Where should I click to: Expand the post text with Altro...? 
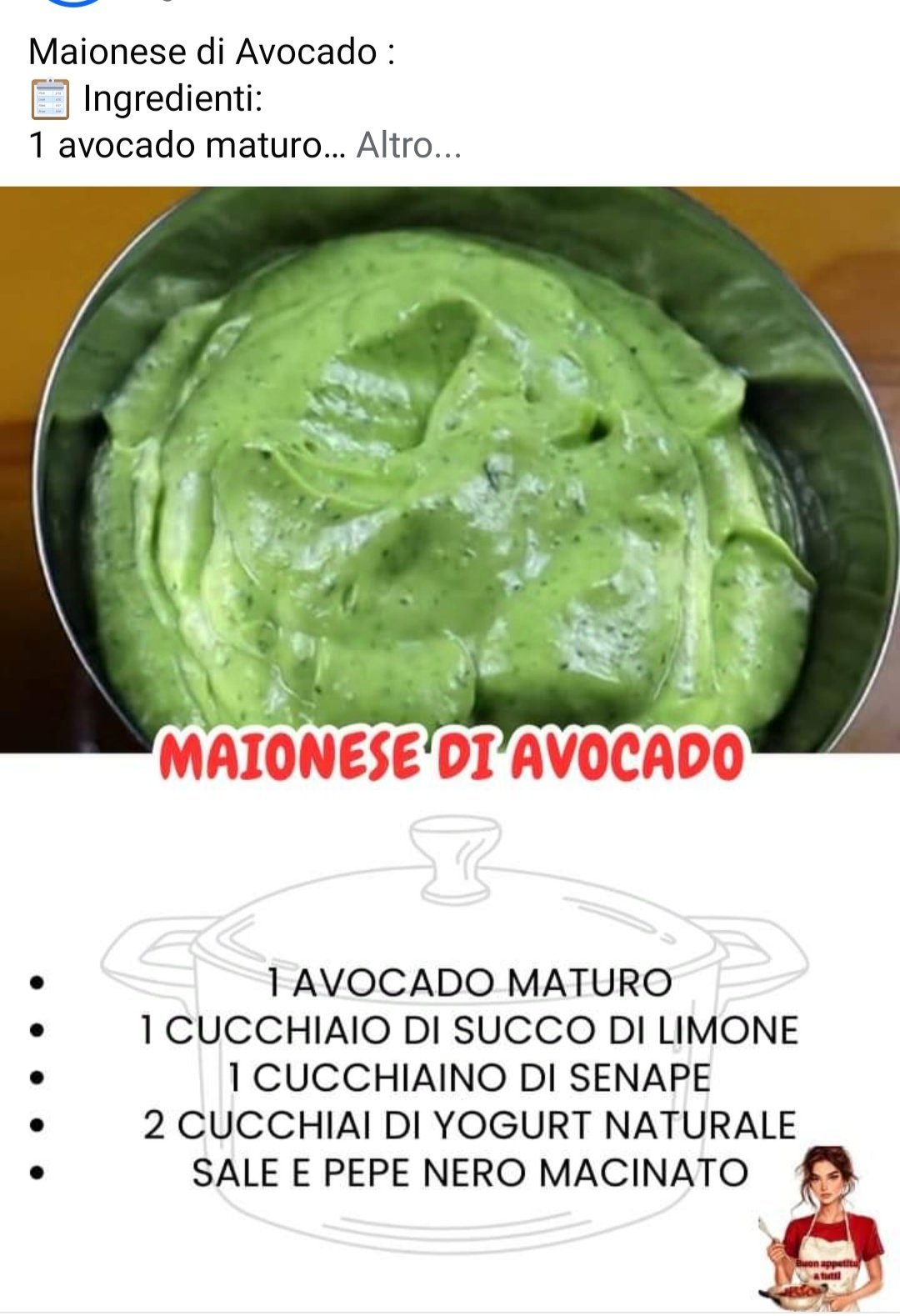click(408, 146)
